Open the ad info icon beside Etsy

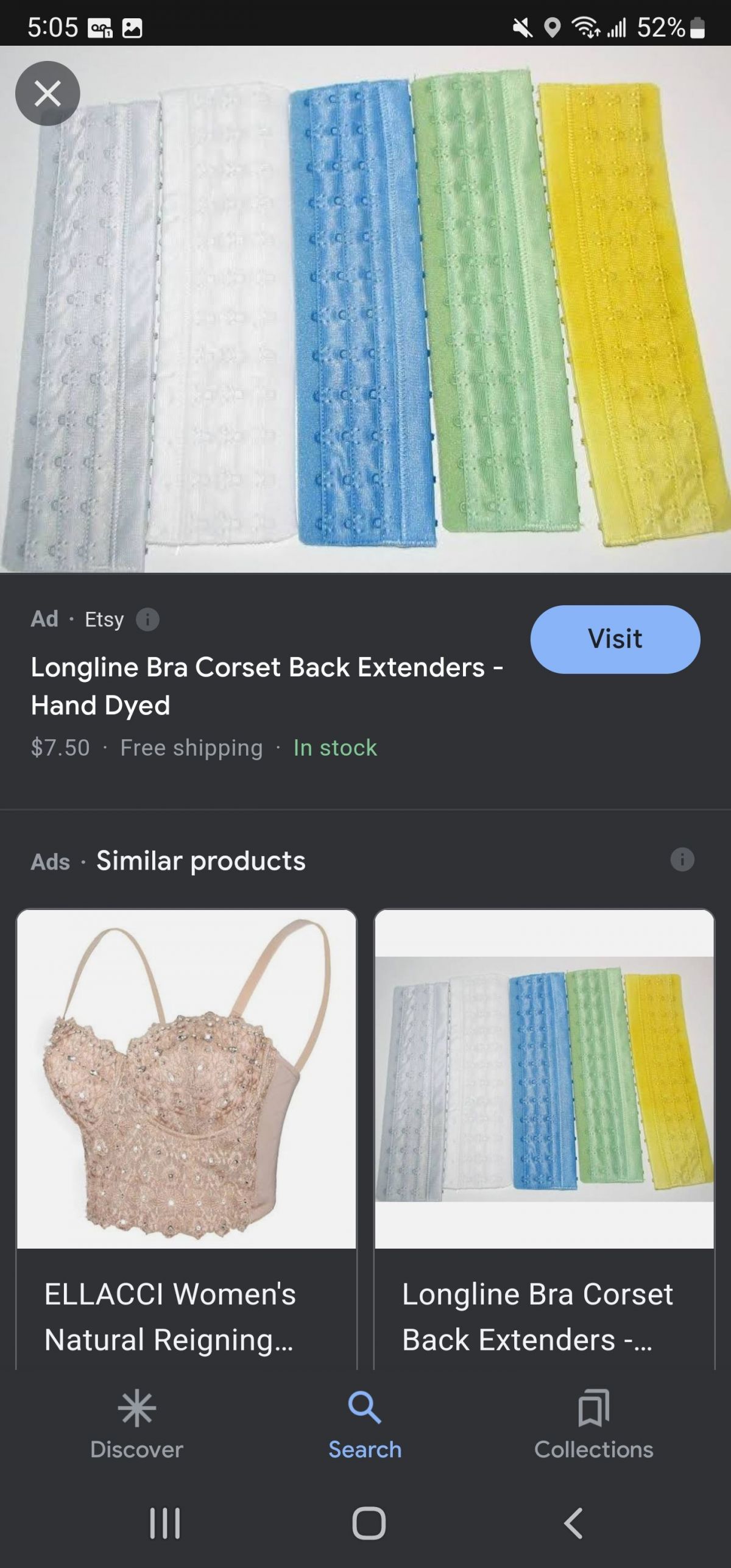147,620
